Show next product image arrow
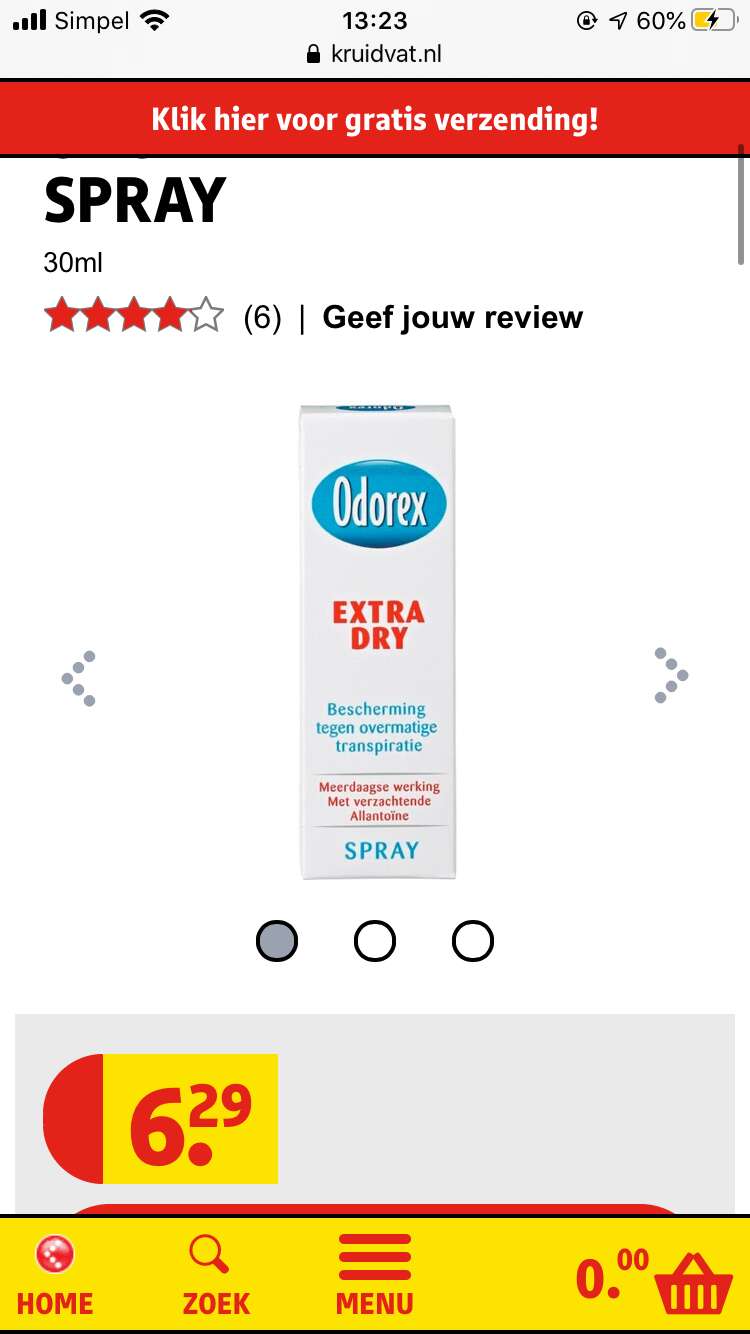Image resolution: width=750 pixels, height=1334 pixels. 671,675
